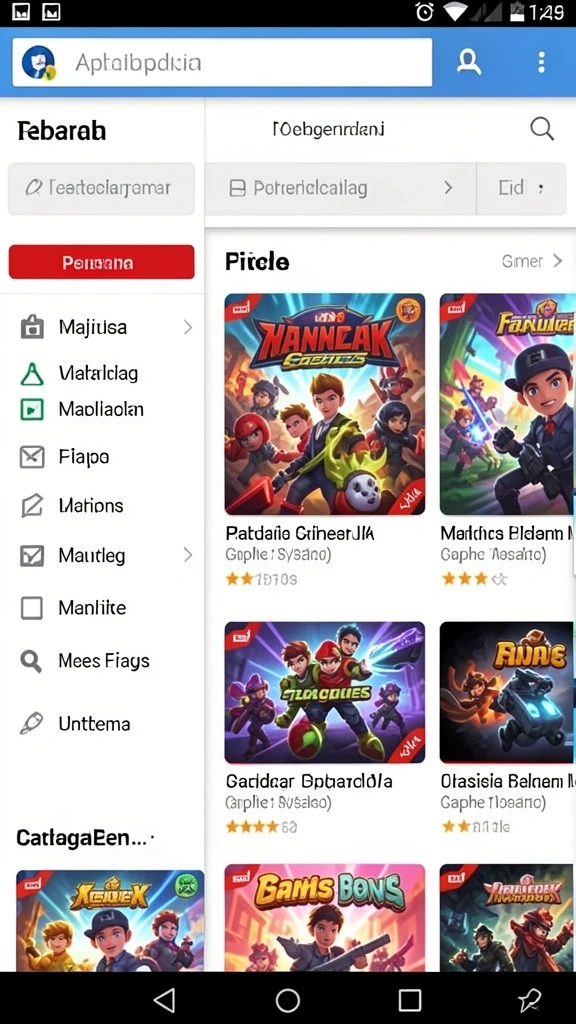Open the Patdarie Gtinear game card
The image size is (576, 1024).
click(x=325, y=440)
